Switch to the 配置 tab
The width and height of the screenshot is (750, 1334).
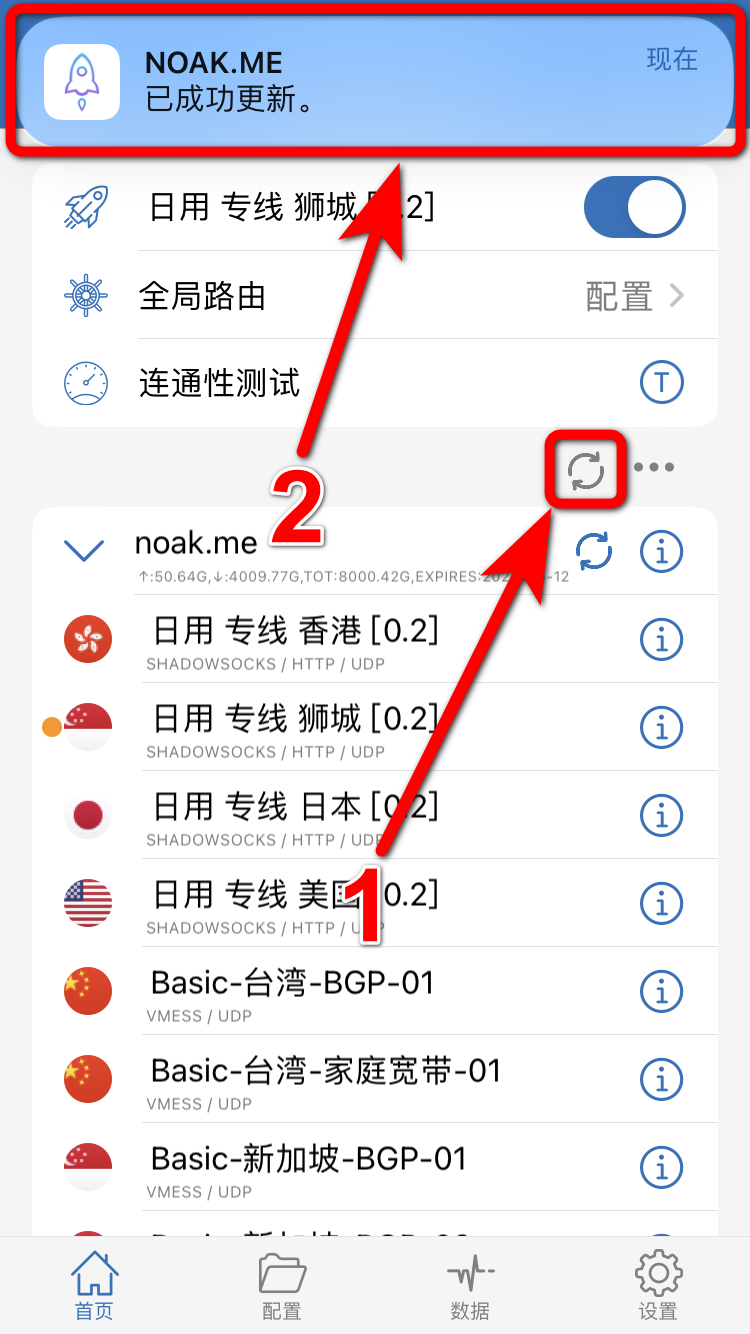281,1287
